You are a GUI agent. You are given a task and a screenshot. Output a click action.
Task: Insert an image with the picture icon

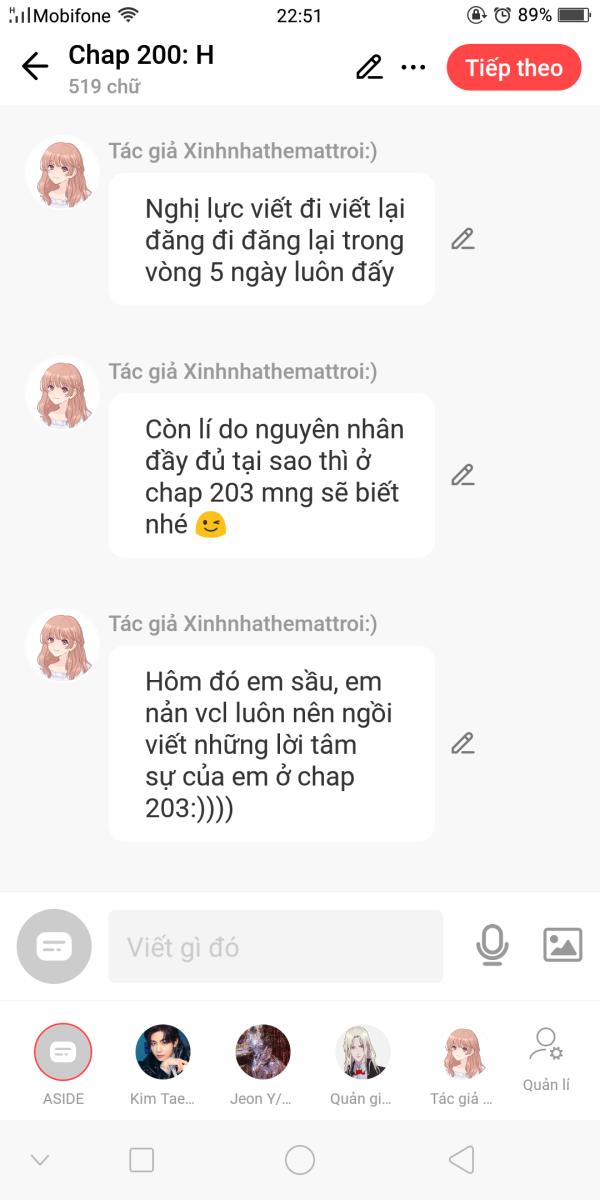point(562,945)
